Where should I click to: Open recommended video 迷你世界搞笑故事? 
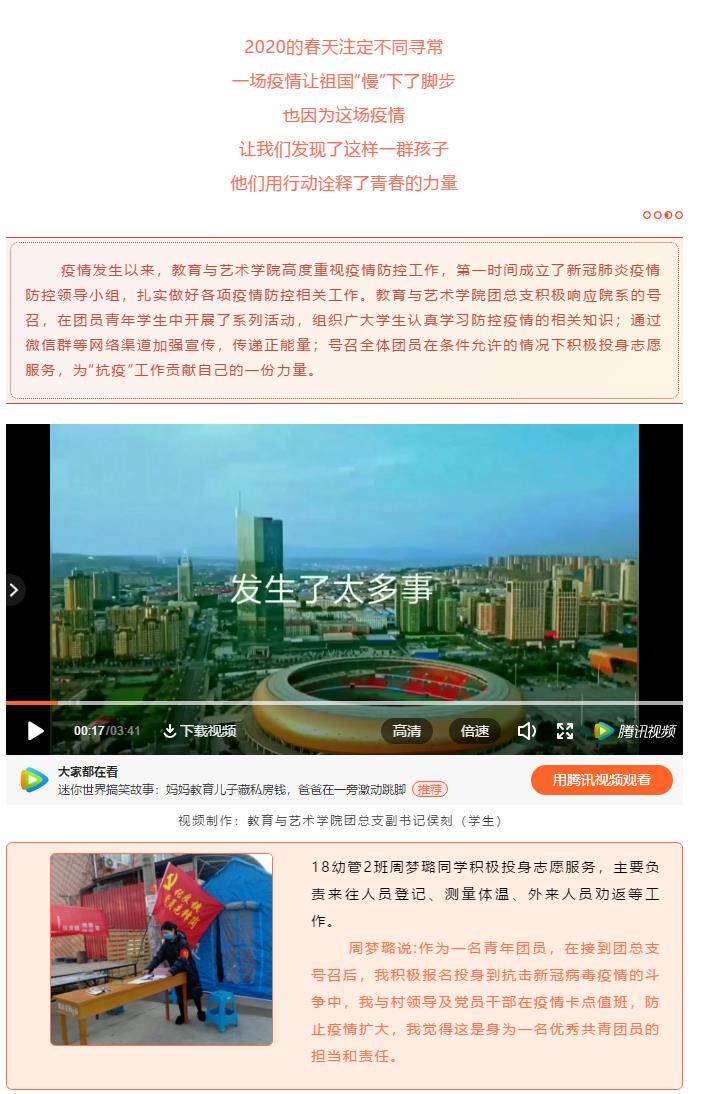[x=232, y=789]
